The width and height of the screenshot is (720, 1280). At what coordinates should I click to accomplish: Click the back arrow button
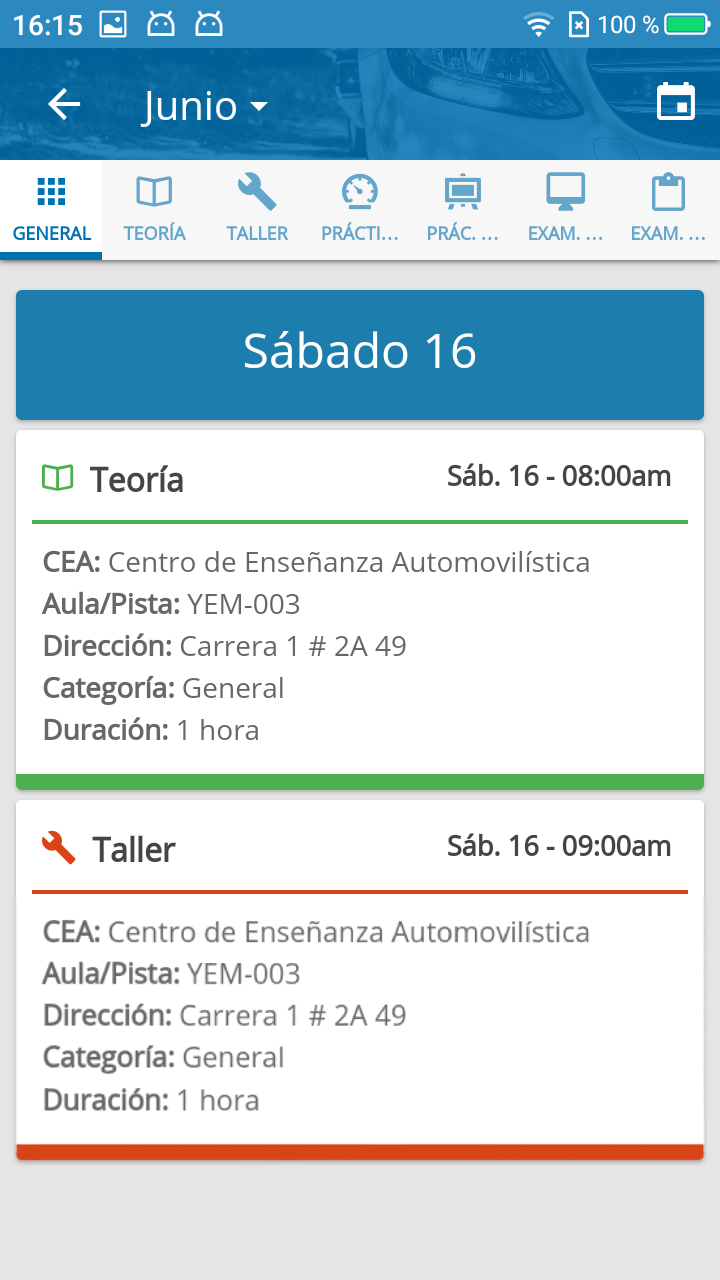(63, 104)
